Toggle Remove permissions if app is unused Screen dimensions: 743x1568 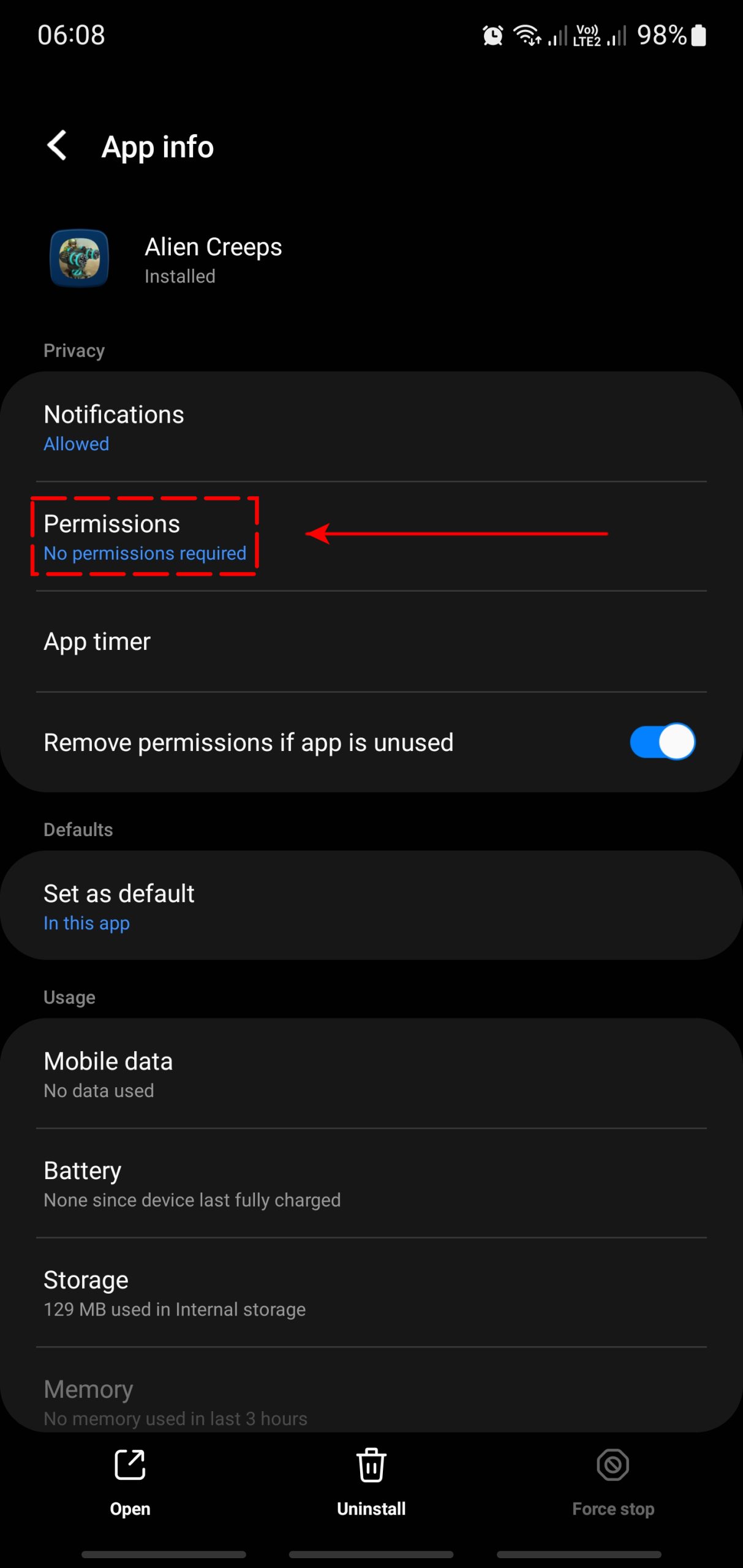[662, 742]
